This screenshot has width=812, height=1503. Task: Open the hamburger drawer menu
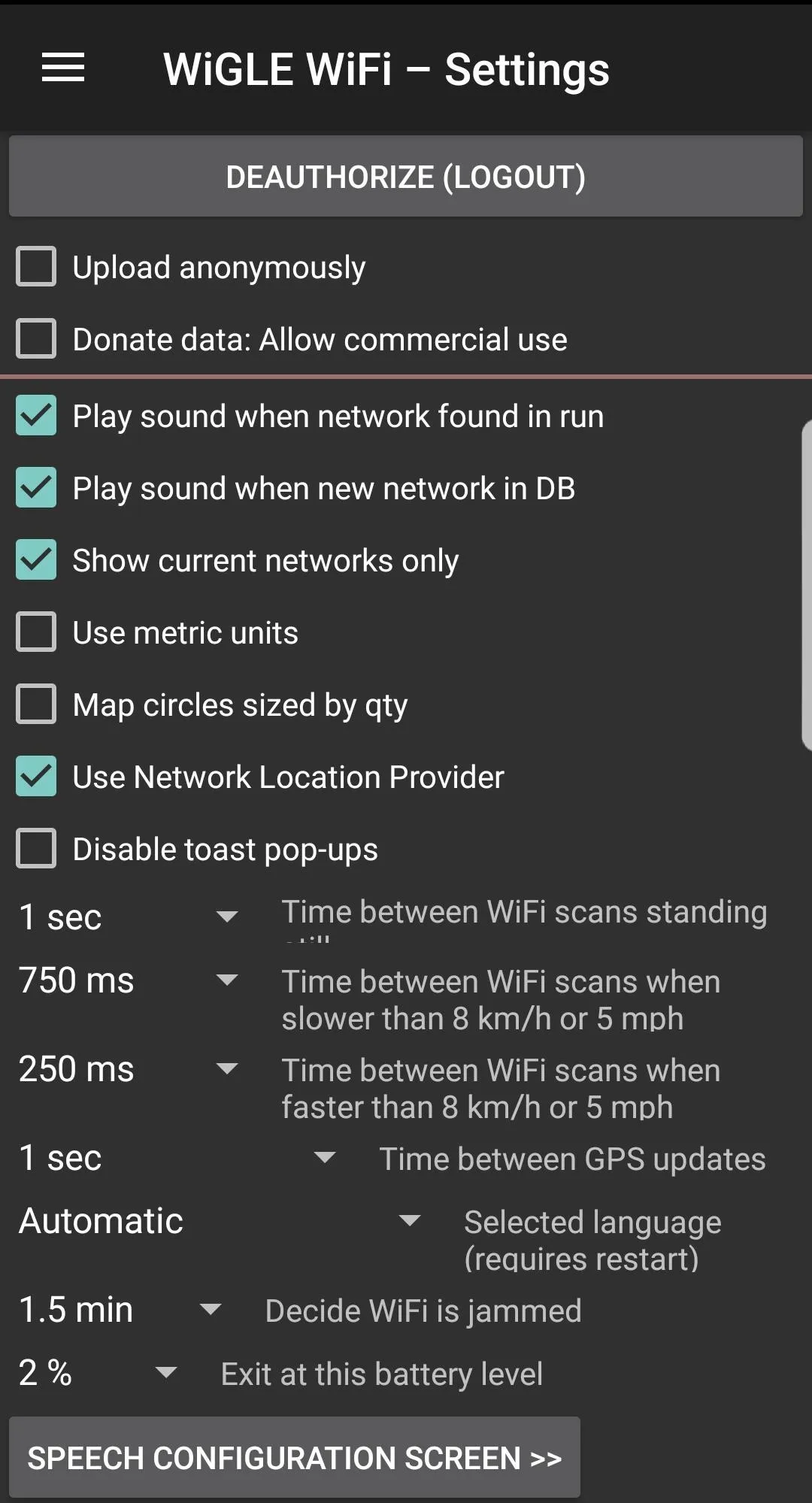tap(63, 68)
